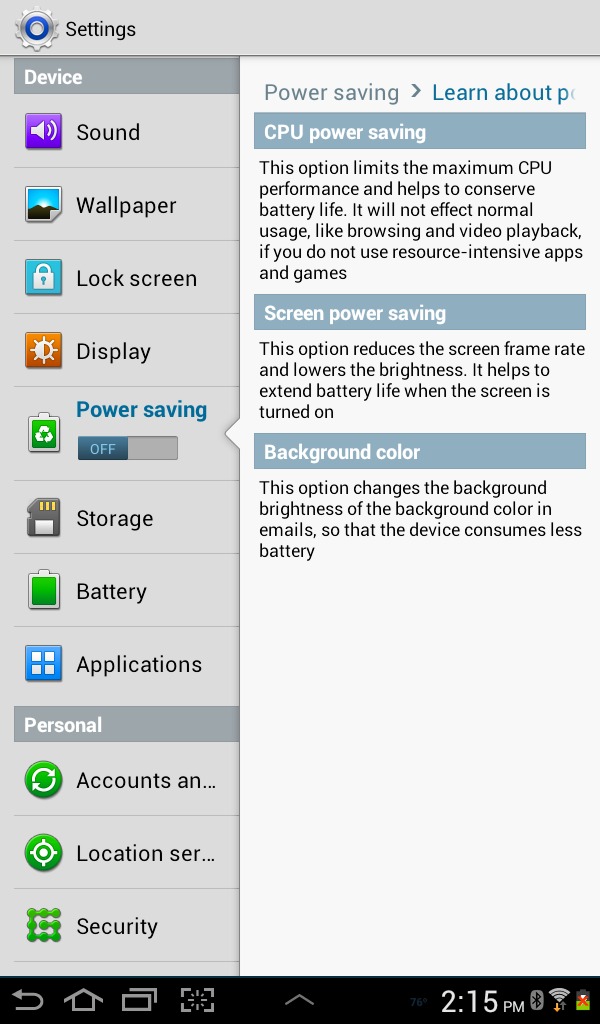Image resolution: width=600 pixels, height=1024 pixels.
Task: Open recent apps
Action: [139, 1000]
